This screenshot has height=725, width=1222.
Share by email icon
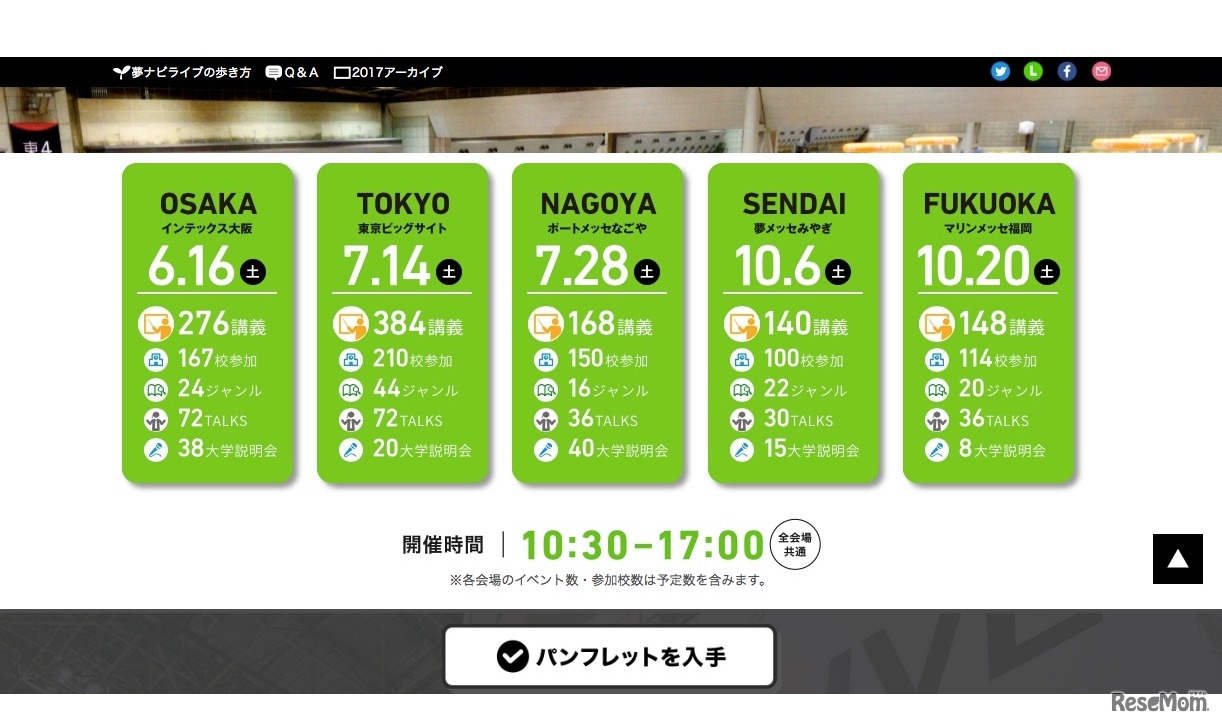1101,71
